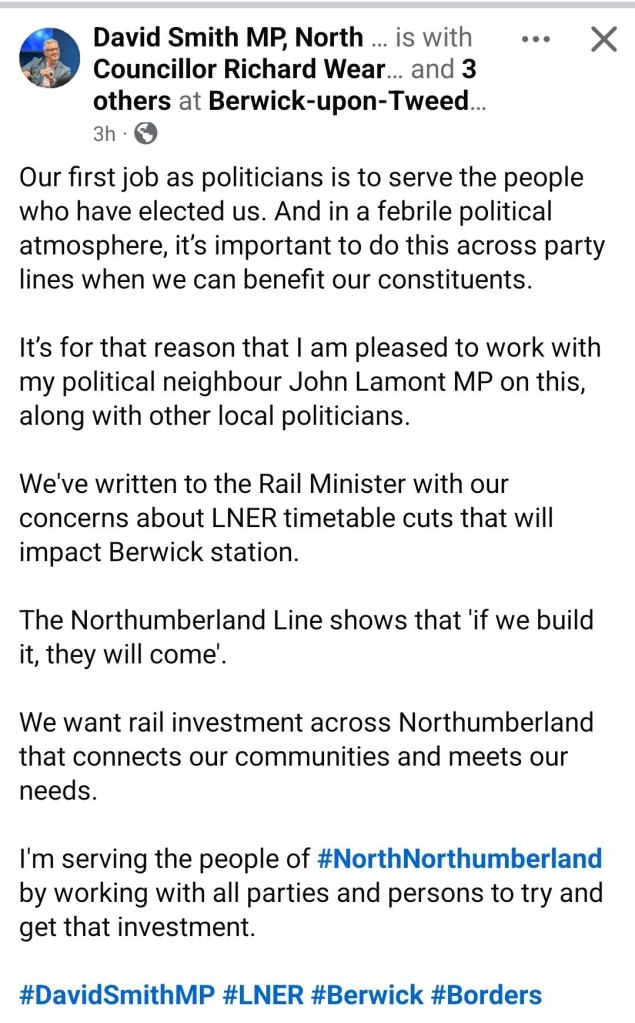The width and height of the screenshot is (635, 1023).
Task: View the 3 other tagged people
Action: [x=131, y=101]
